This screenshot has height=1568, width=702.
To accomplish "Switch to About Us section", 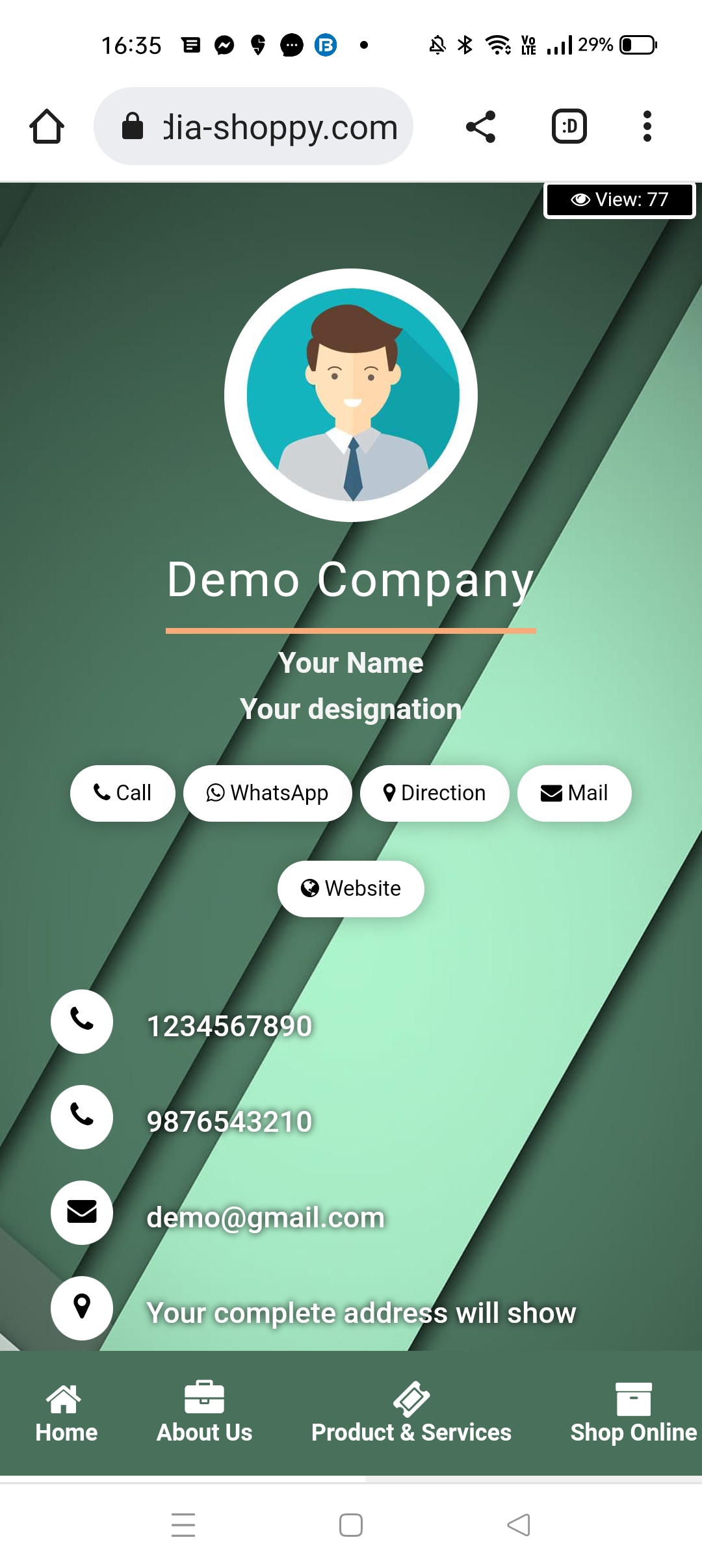I will [x=204, y=1413].
